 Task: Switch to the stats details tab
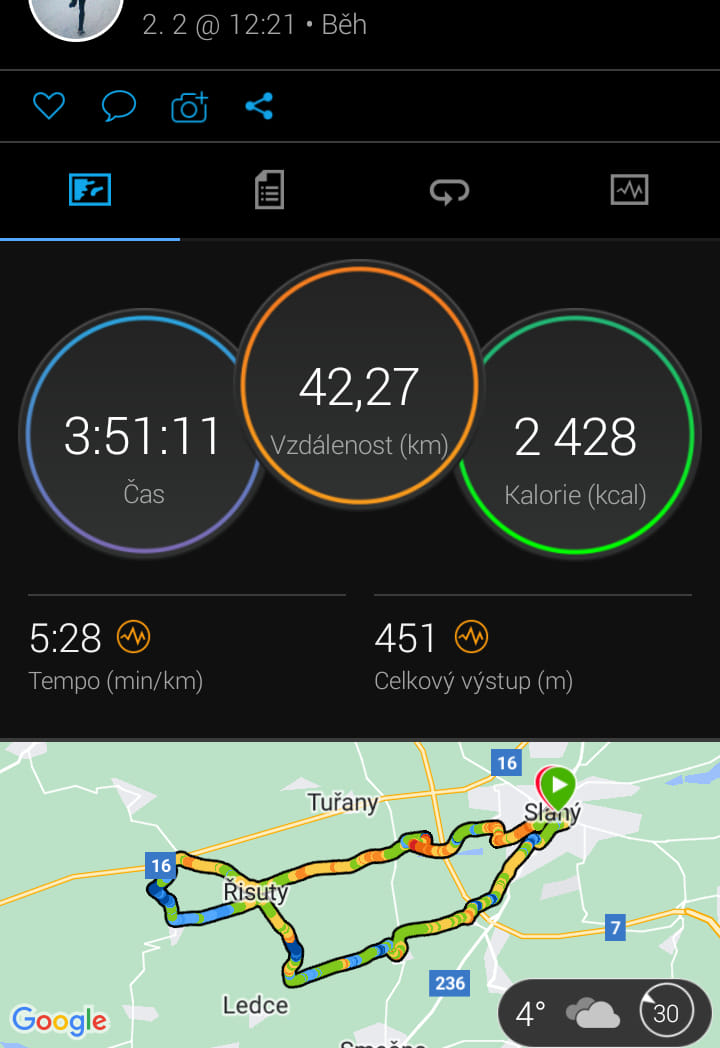click(x=269, y=189)
